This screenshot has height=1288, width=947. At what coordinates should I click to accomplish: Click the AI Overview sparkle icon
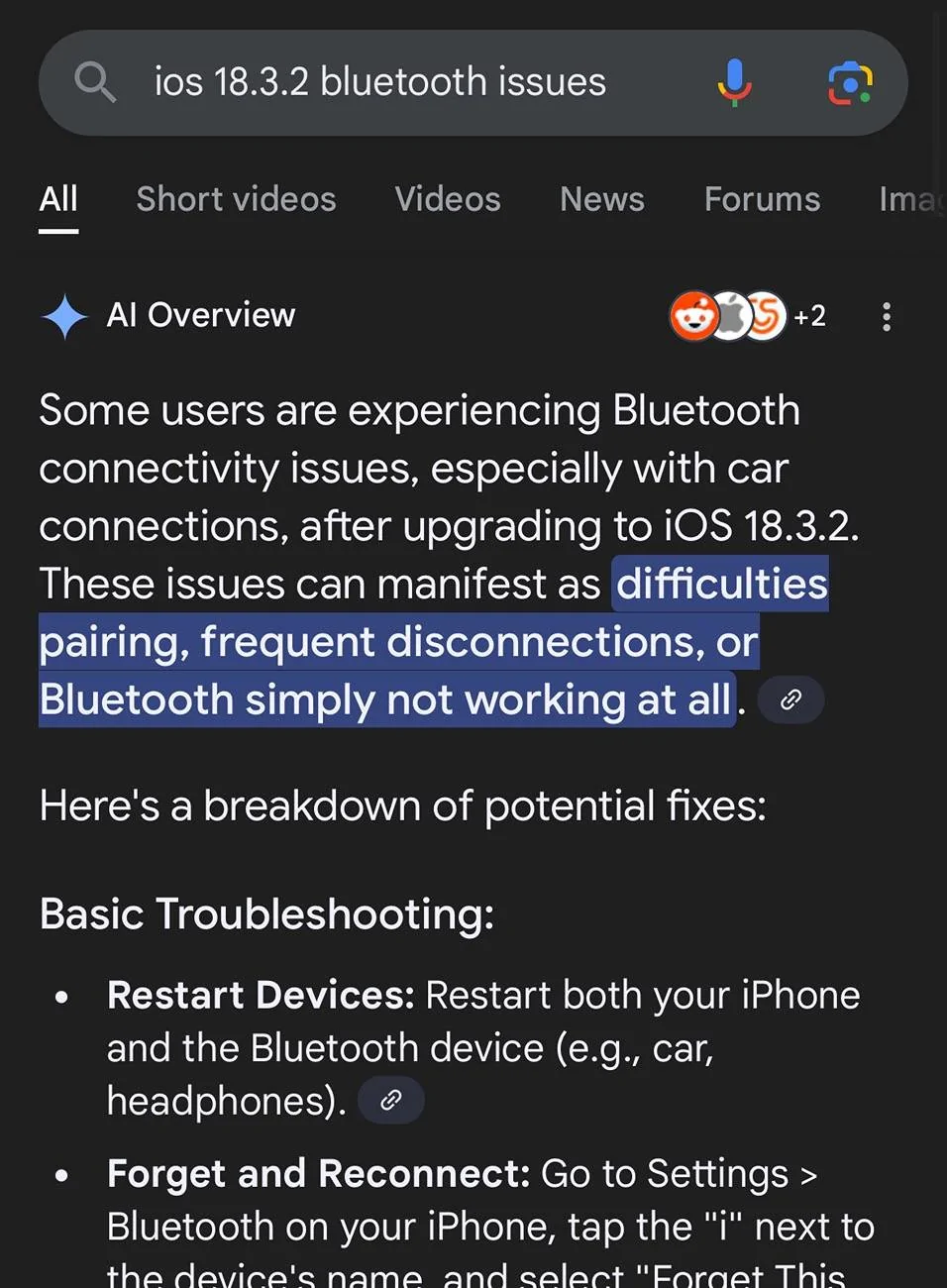(64, 315)
